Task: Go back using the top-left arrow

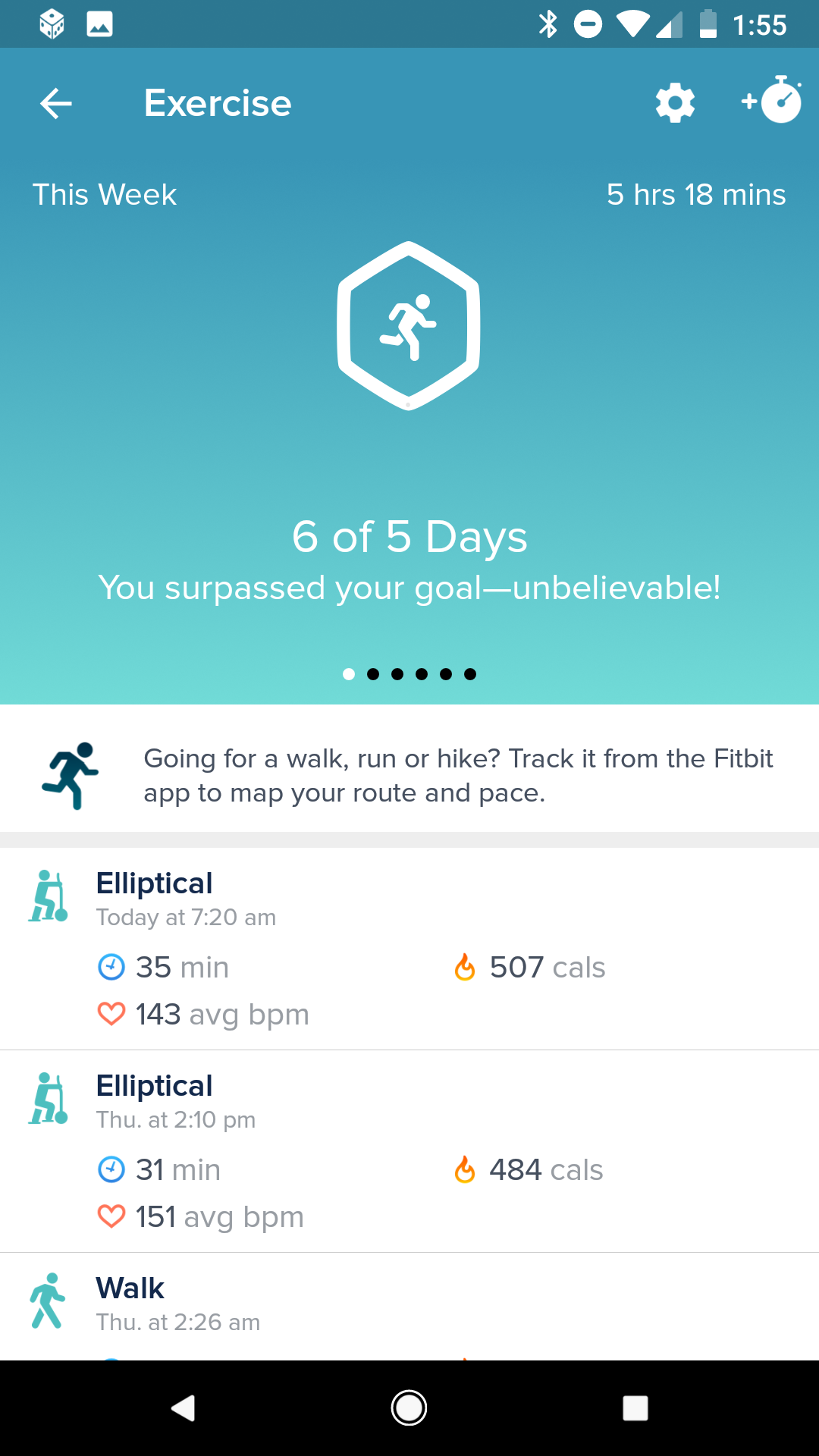Action: tap(56, 103)
